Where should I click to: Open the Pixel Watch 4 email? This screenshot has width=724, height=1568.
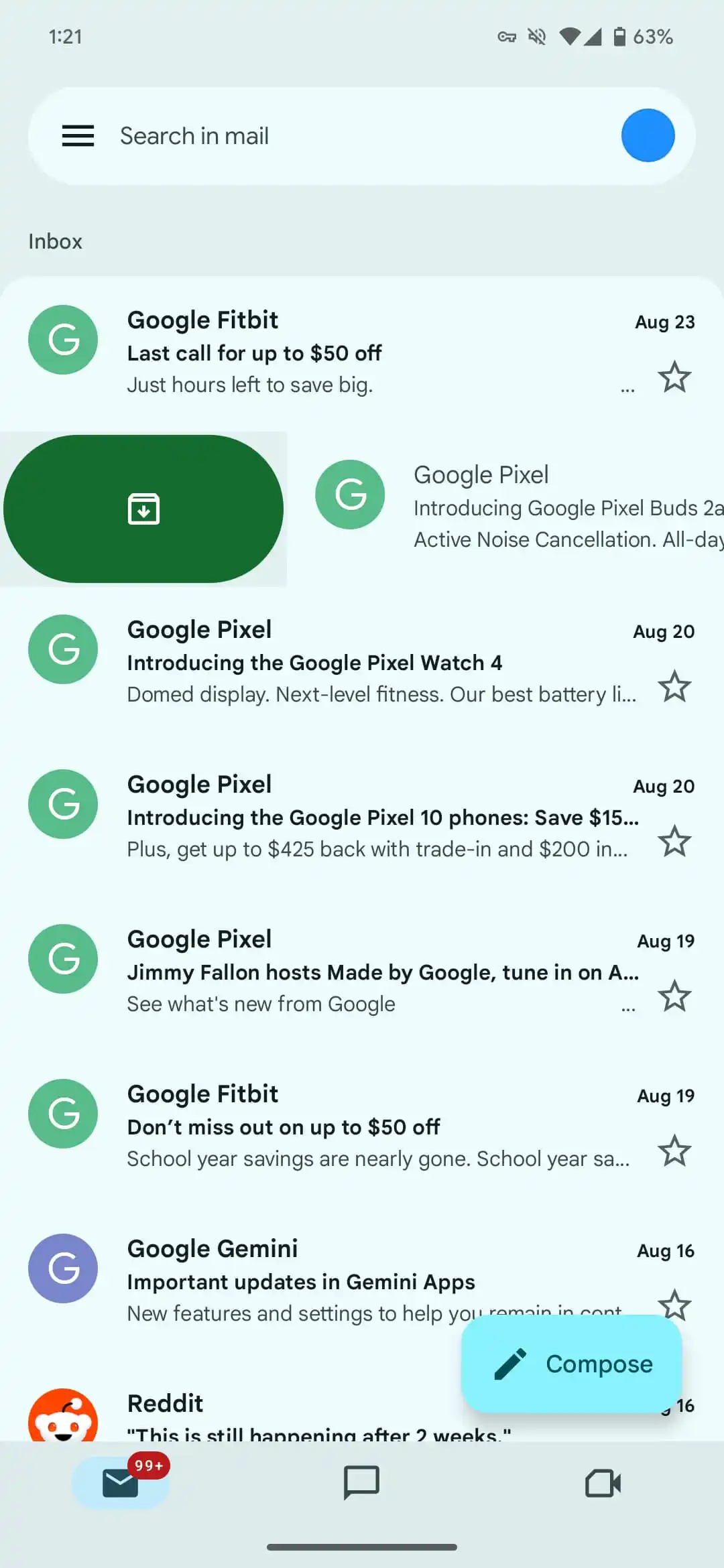tap(362, 663)
